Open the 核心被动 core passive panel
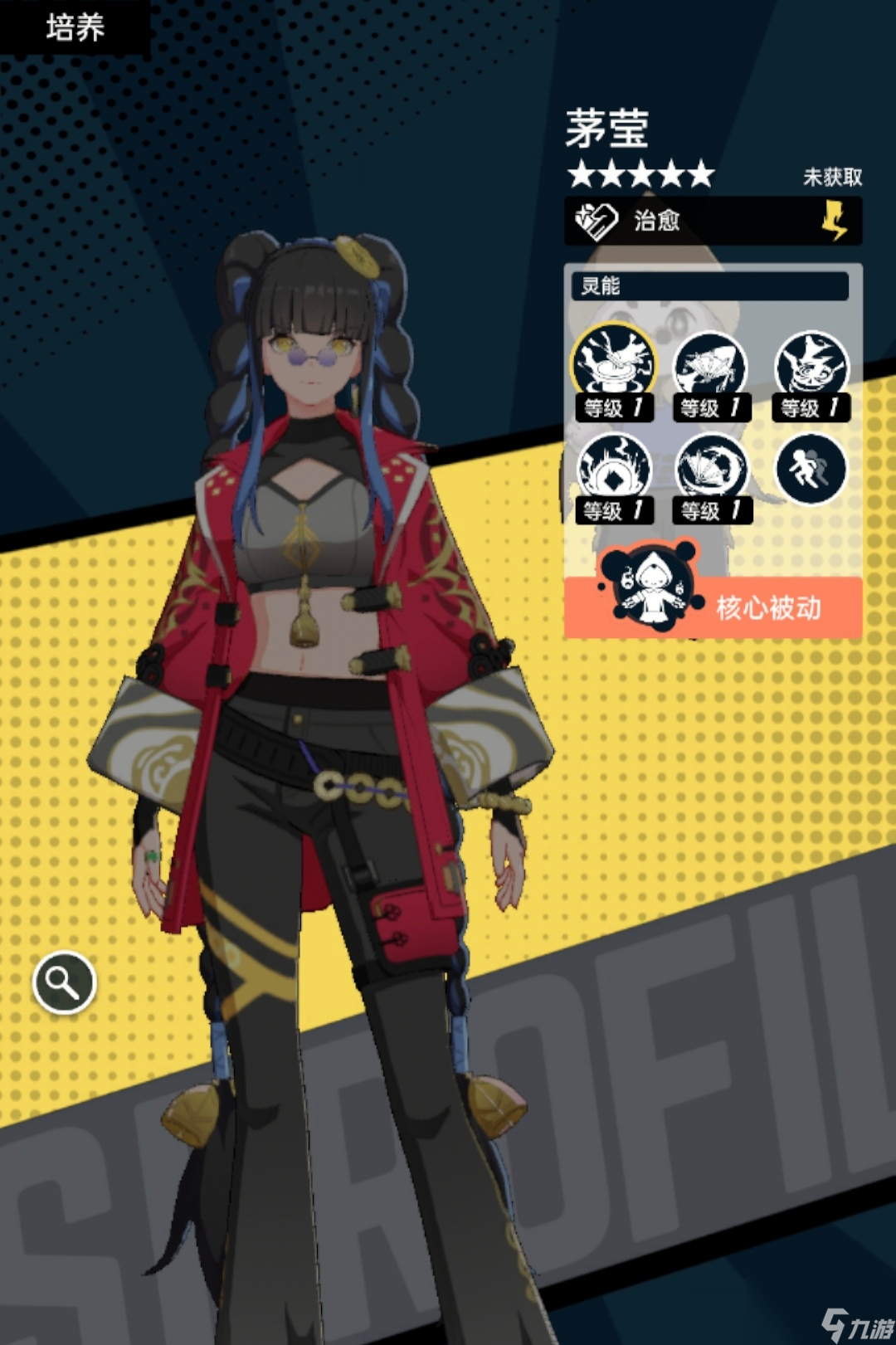Screen dimensions: 896x1345 click(712, 606)
